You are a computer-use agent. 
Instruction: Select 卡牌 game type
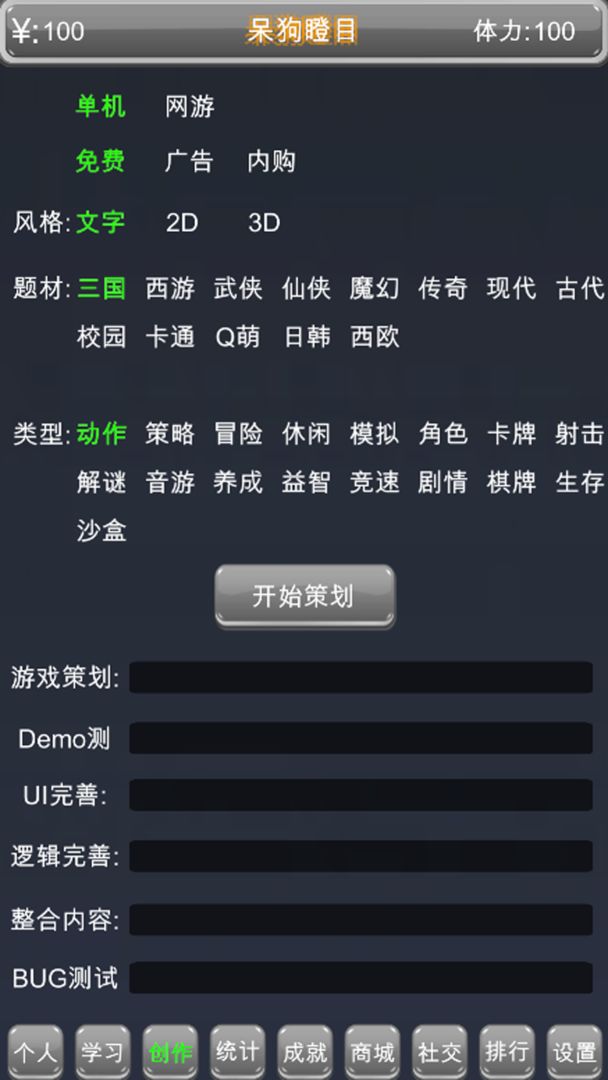[511, 434]
